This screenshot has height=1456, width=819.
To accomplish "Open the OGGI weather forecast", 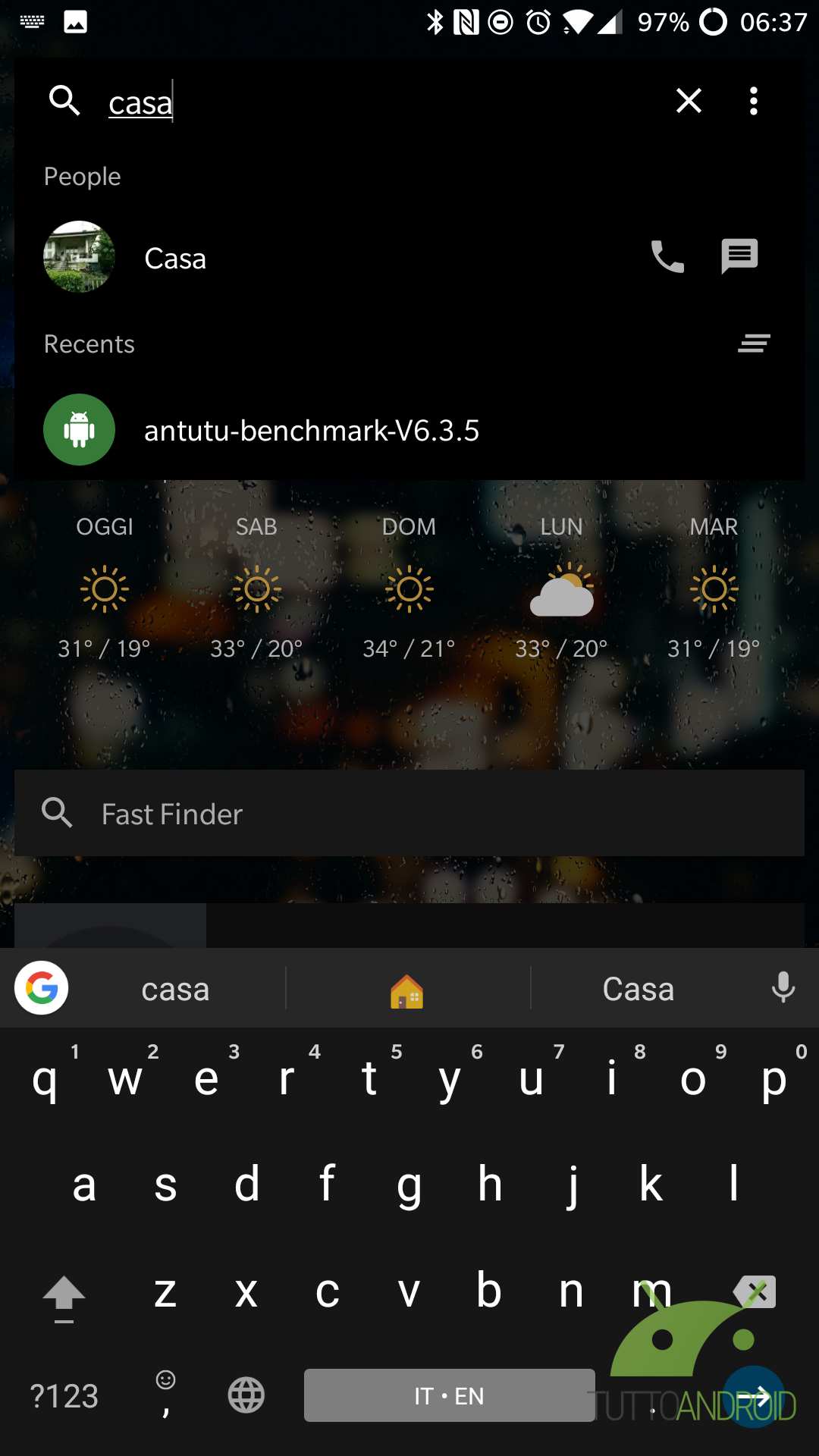I will coord(105,588).
